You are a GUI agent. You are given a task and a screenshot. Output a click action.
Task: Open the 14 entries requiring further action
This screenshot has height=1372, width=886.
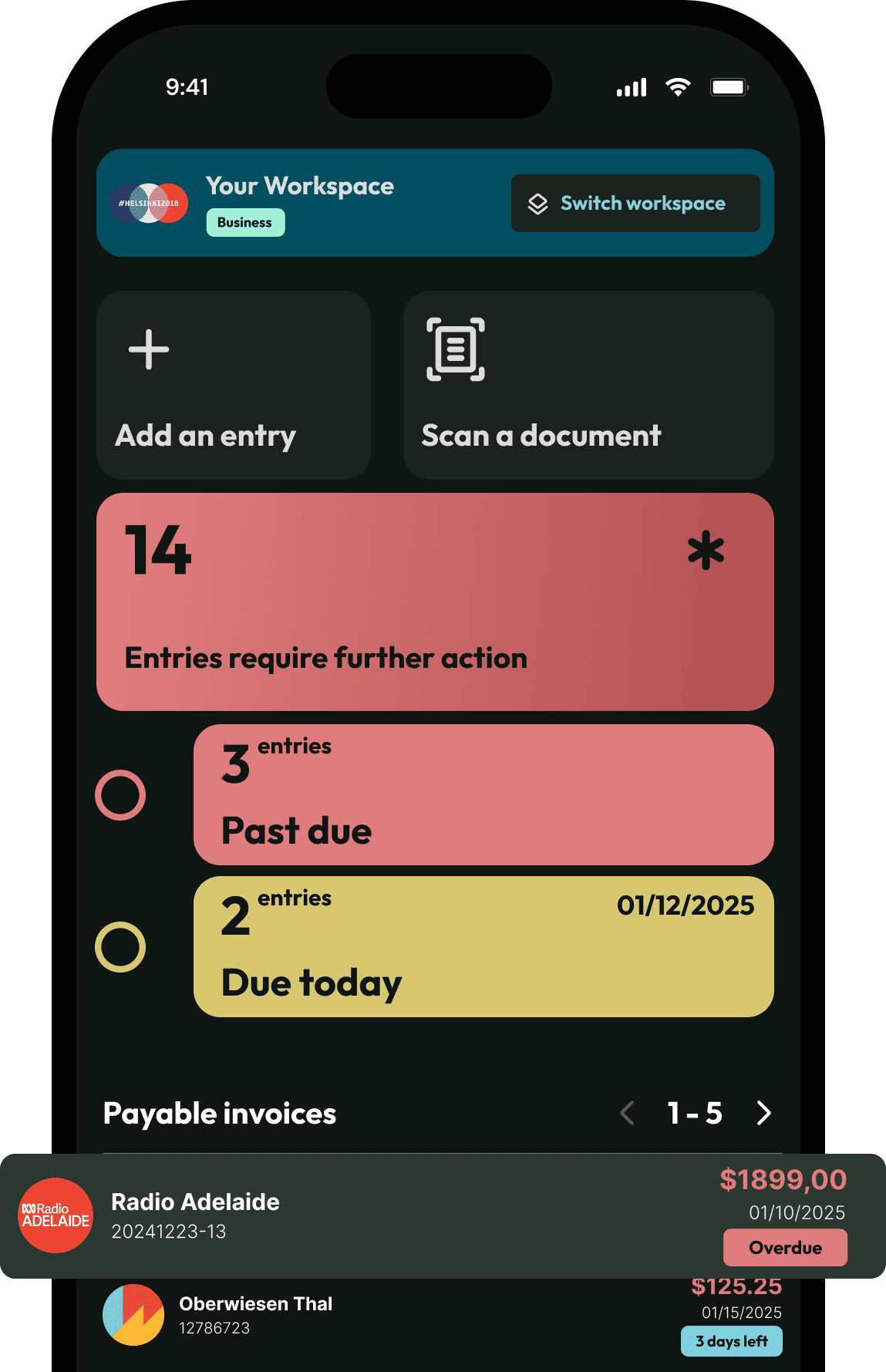pyautogui.click(x=435, y=602)
